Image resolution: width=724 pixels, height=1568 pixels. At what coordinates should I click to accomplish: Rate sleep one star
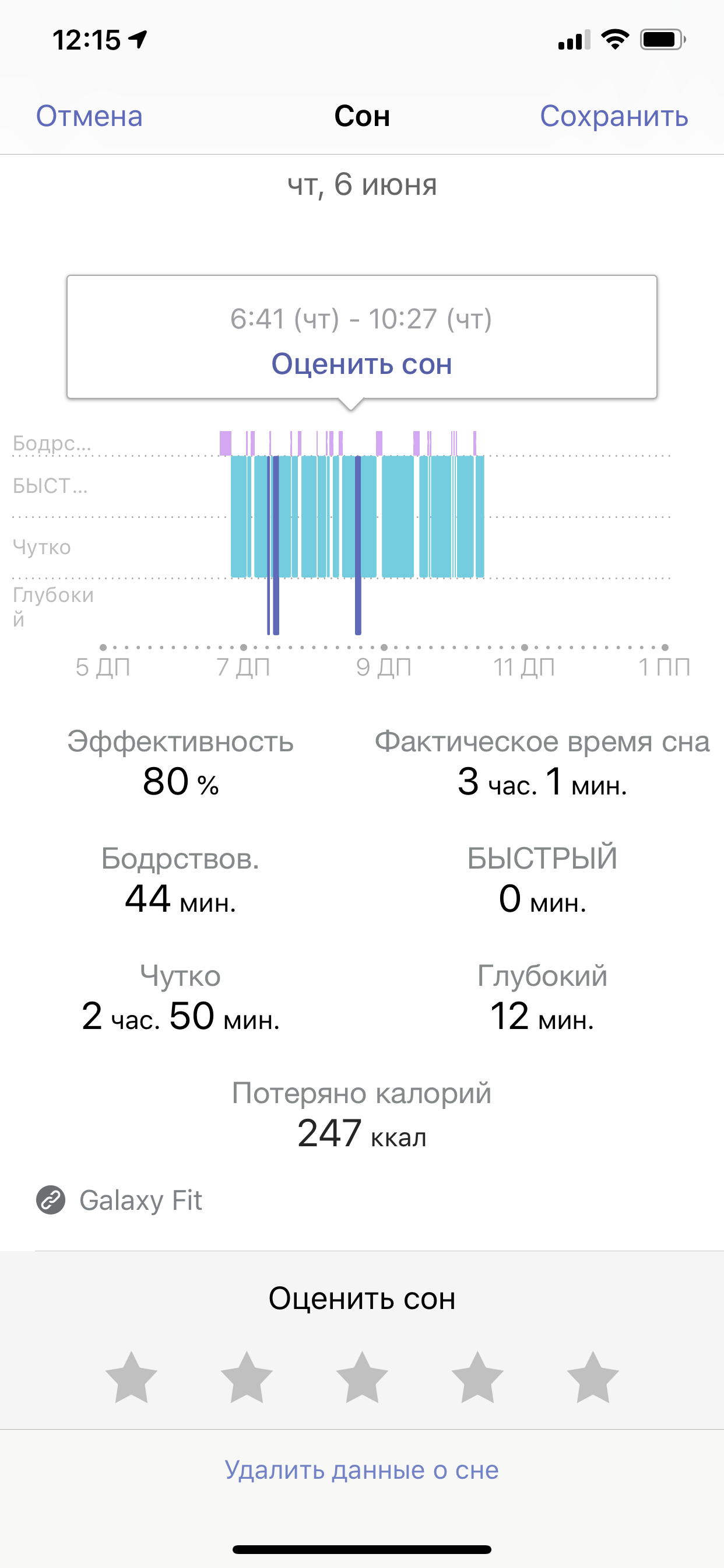[131, 1378]
